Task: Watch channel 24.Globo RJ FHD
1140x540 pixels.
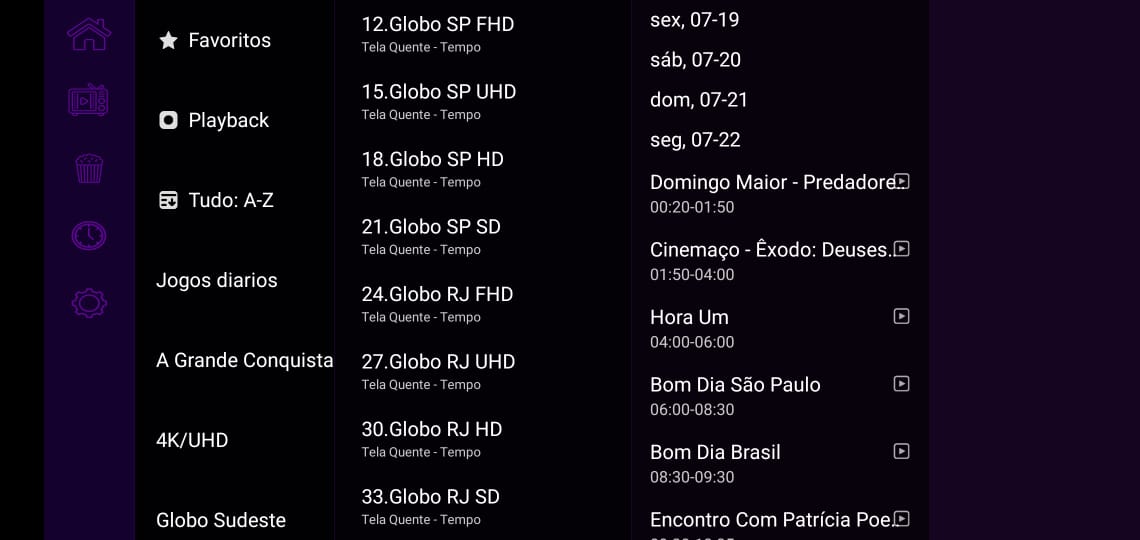Action: coord(437,303)
